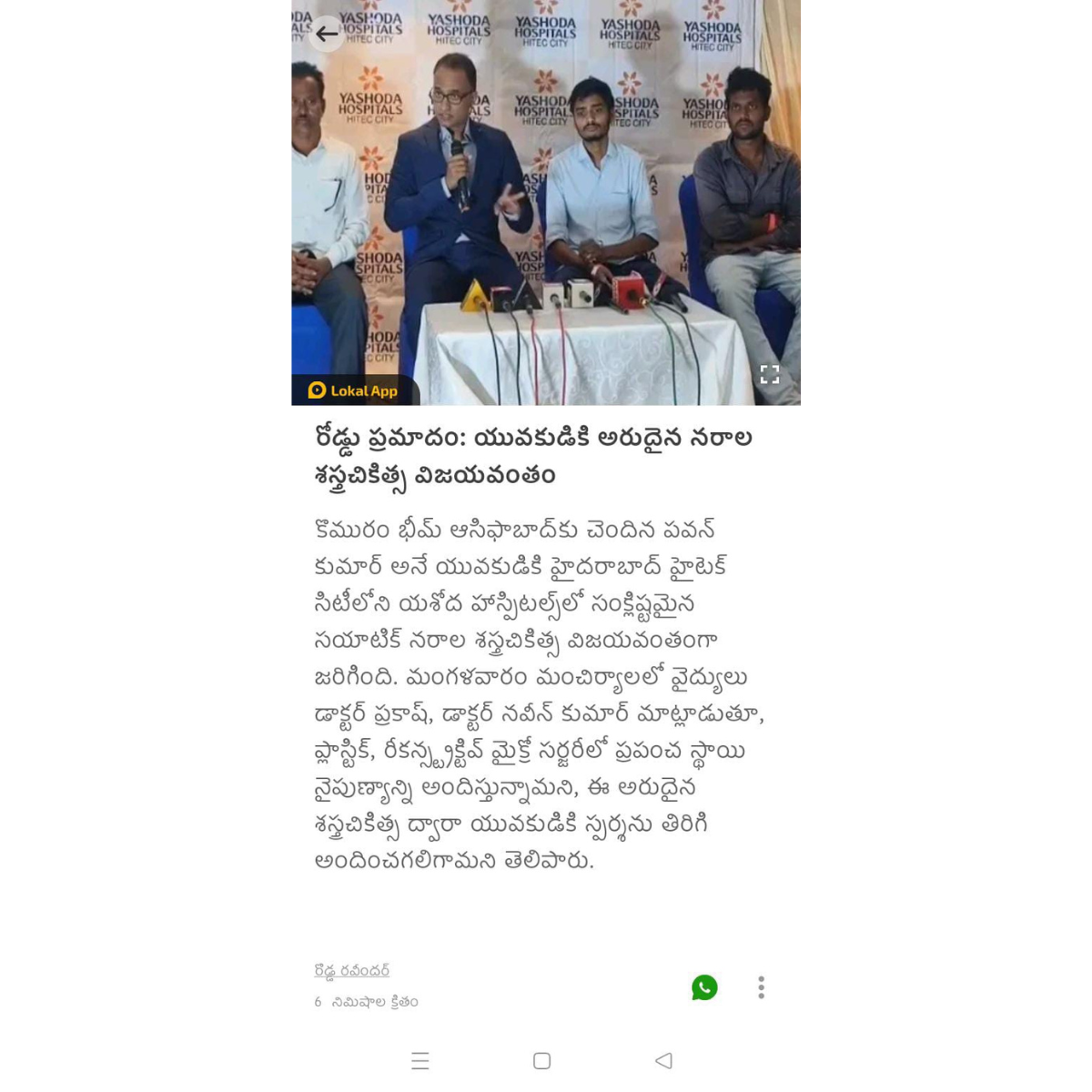Go to home via system square button
The width and height of the screenshot is (1092, 1092).
pos(542,1060)
